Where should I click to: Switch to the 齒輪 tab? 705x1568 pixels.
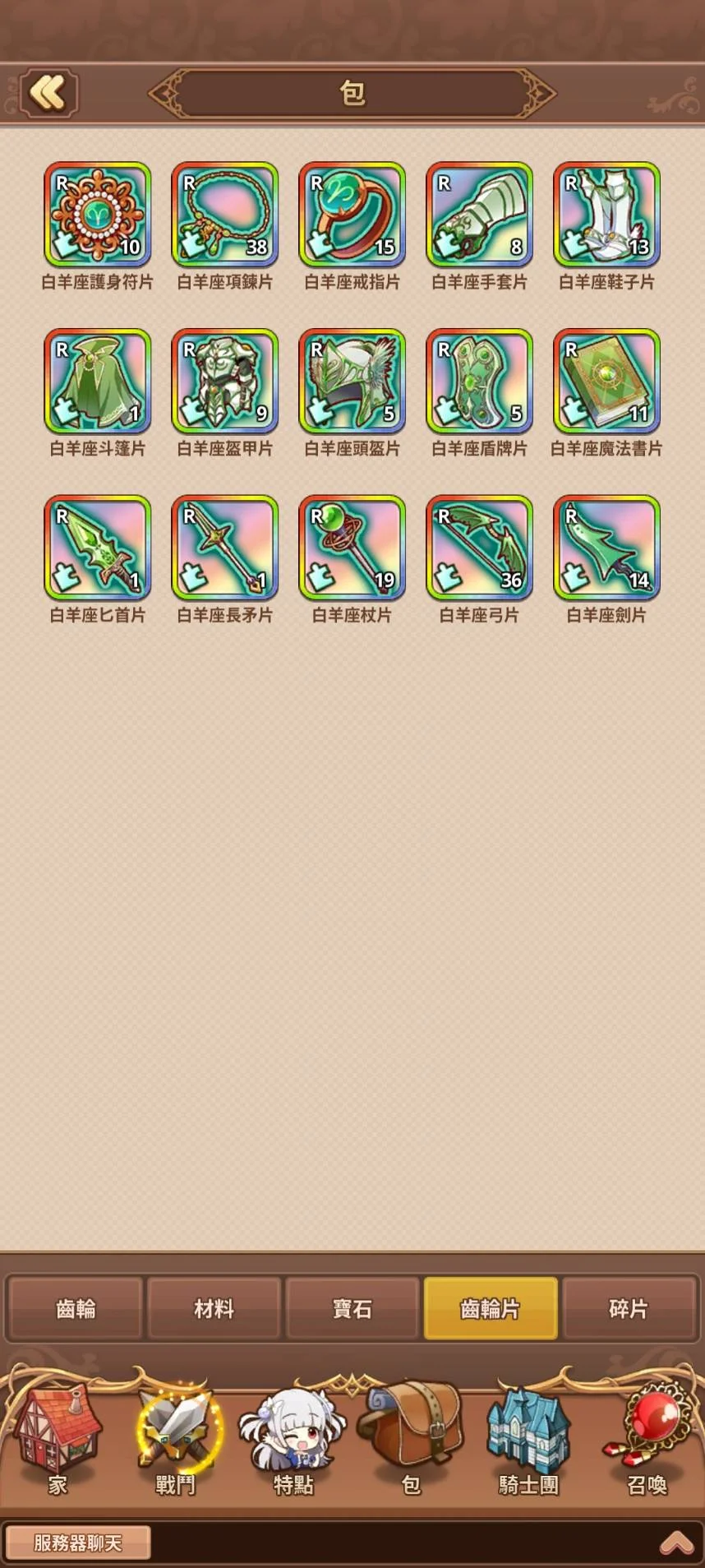(x=76, y=1308)
